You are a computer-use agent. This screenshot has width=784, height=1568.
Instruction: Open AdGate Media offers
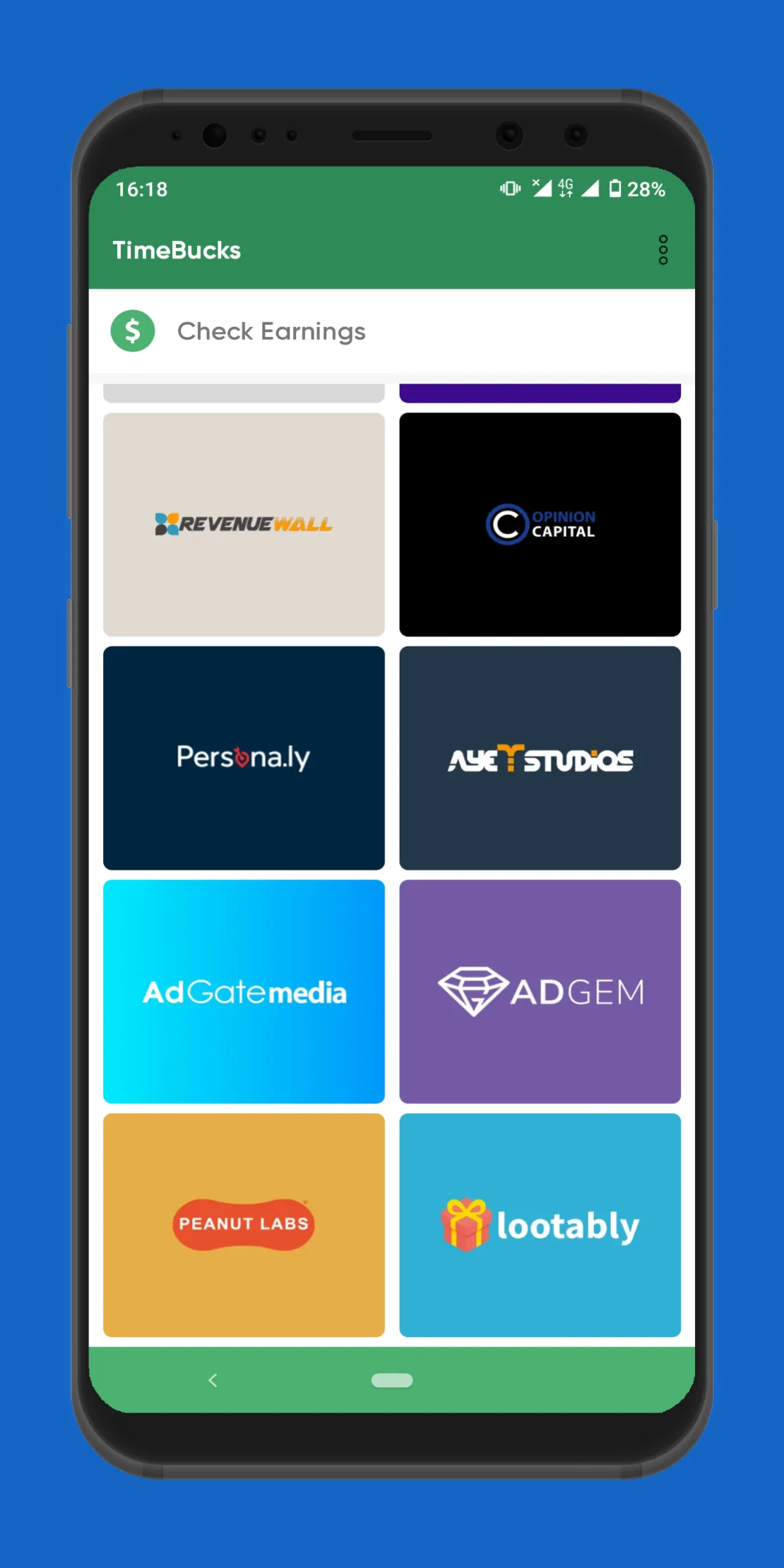tap(244, 992)
